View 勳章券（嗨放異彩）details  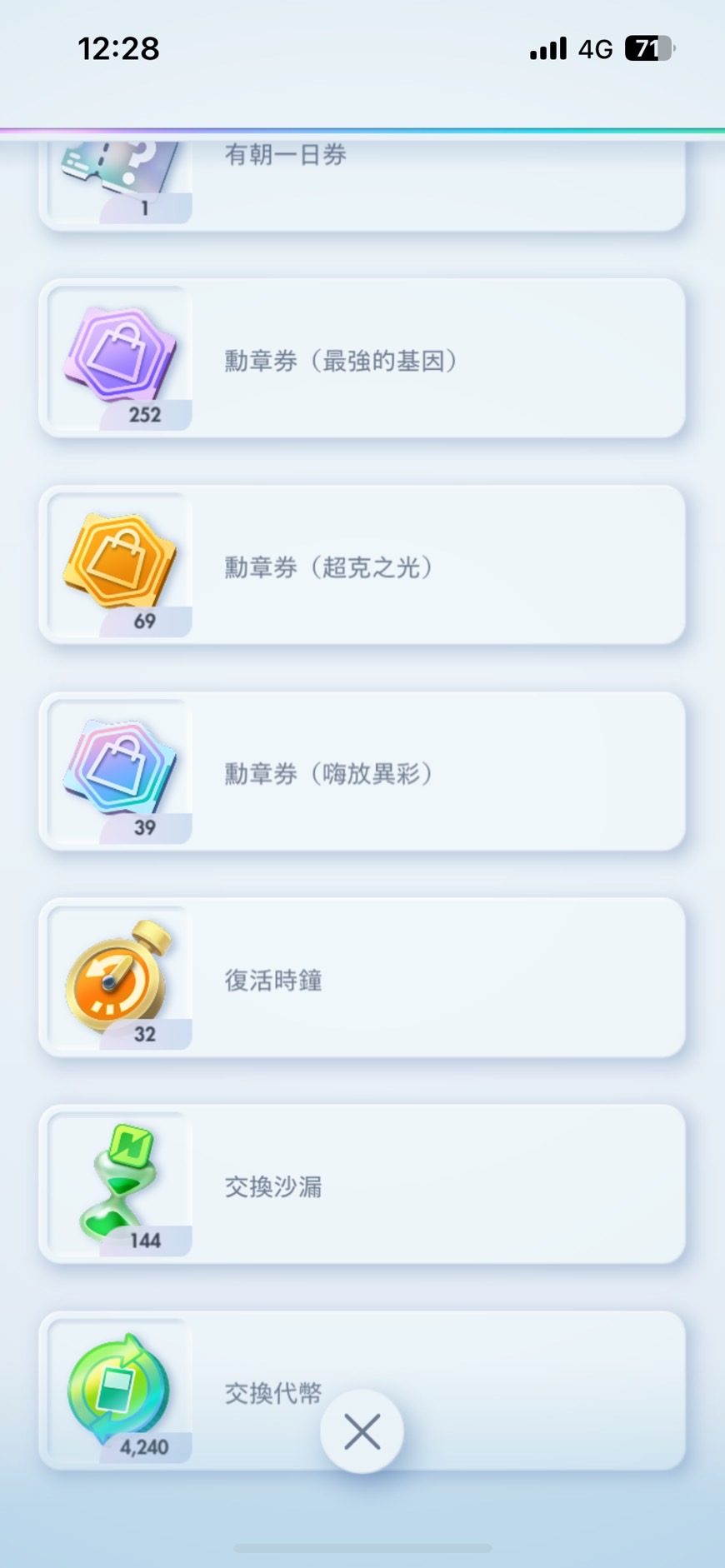click(362, 772)
